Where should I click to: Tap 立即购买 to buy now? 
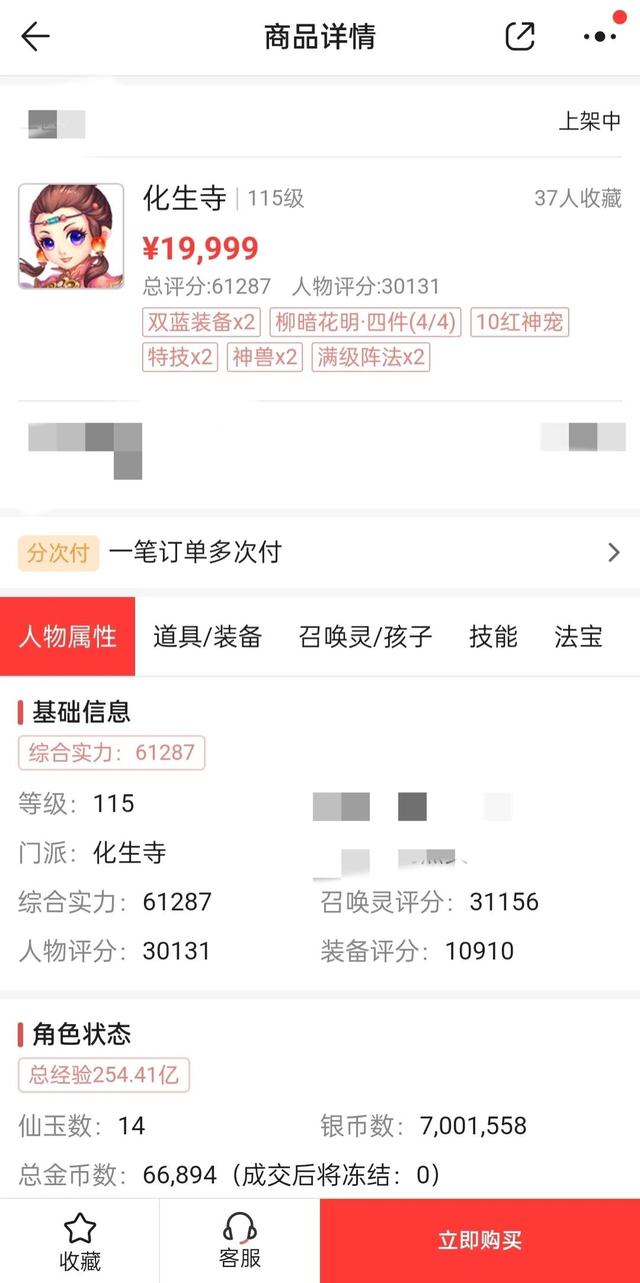point(480,1241)
